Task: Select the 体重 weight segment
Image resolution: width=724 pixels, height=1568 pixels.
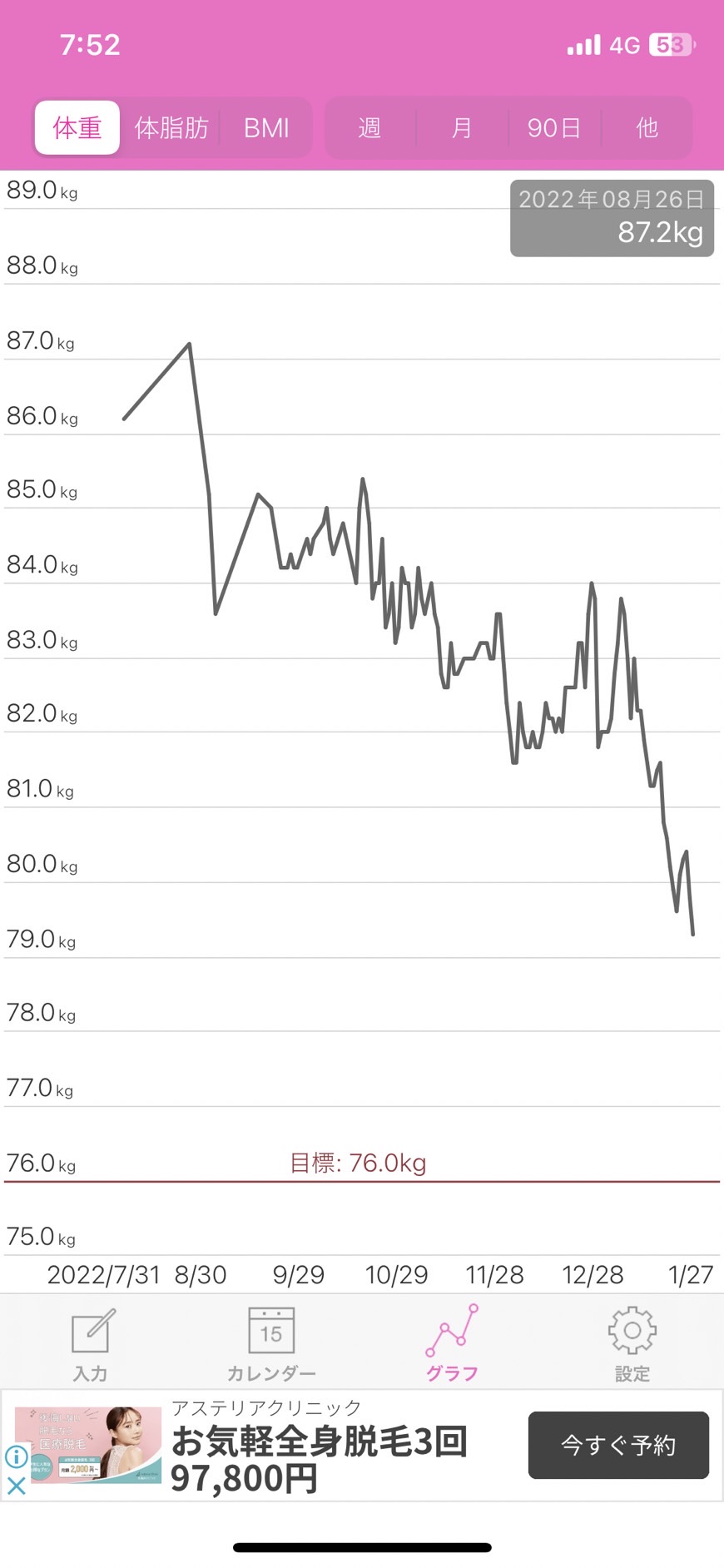Action: point(77,127)
